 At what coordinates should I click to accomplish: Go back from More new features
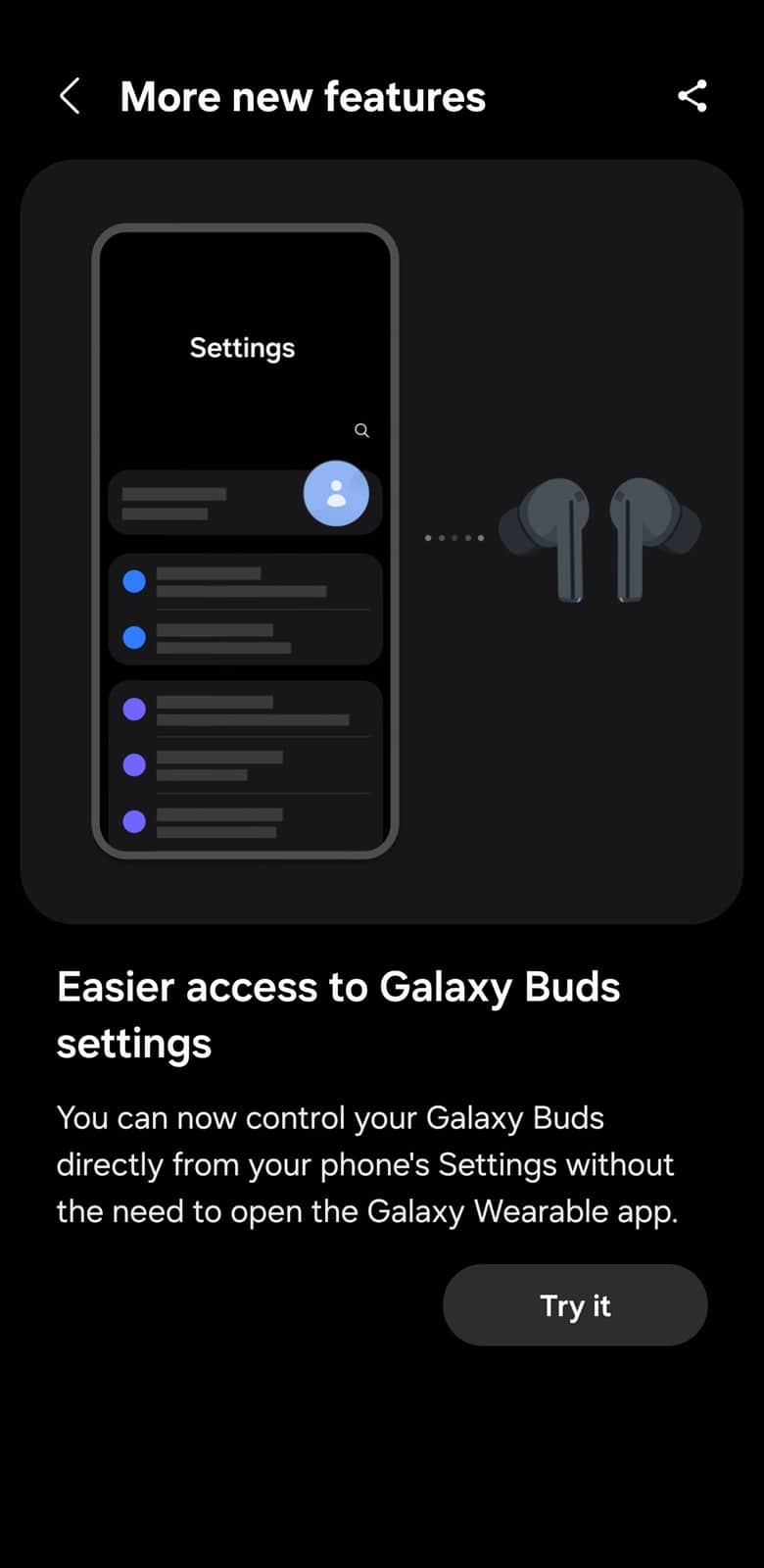tap(70, 96)
